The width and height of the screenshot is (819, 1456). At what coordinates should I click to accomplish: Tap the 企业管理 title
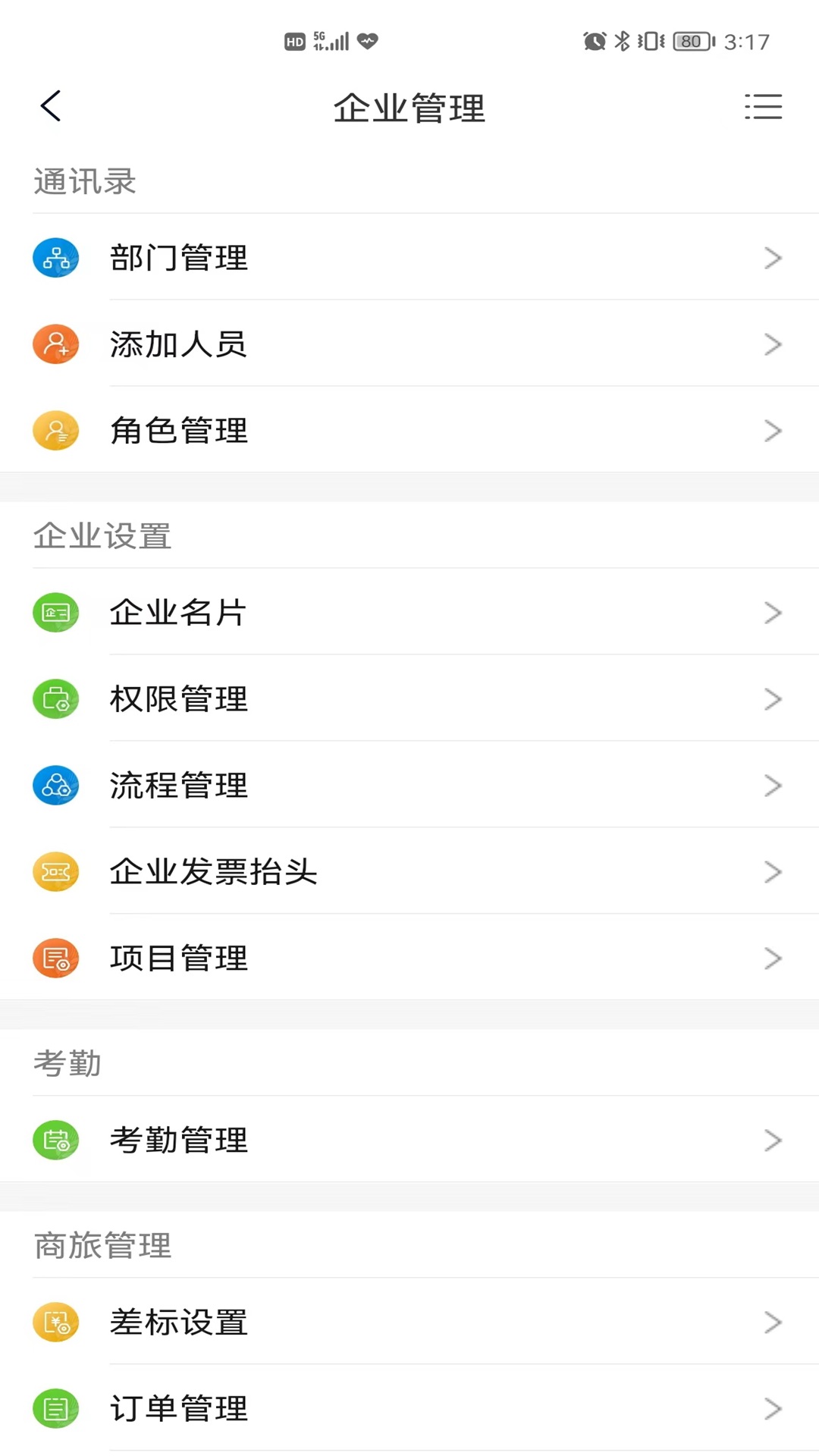(409, 107)
